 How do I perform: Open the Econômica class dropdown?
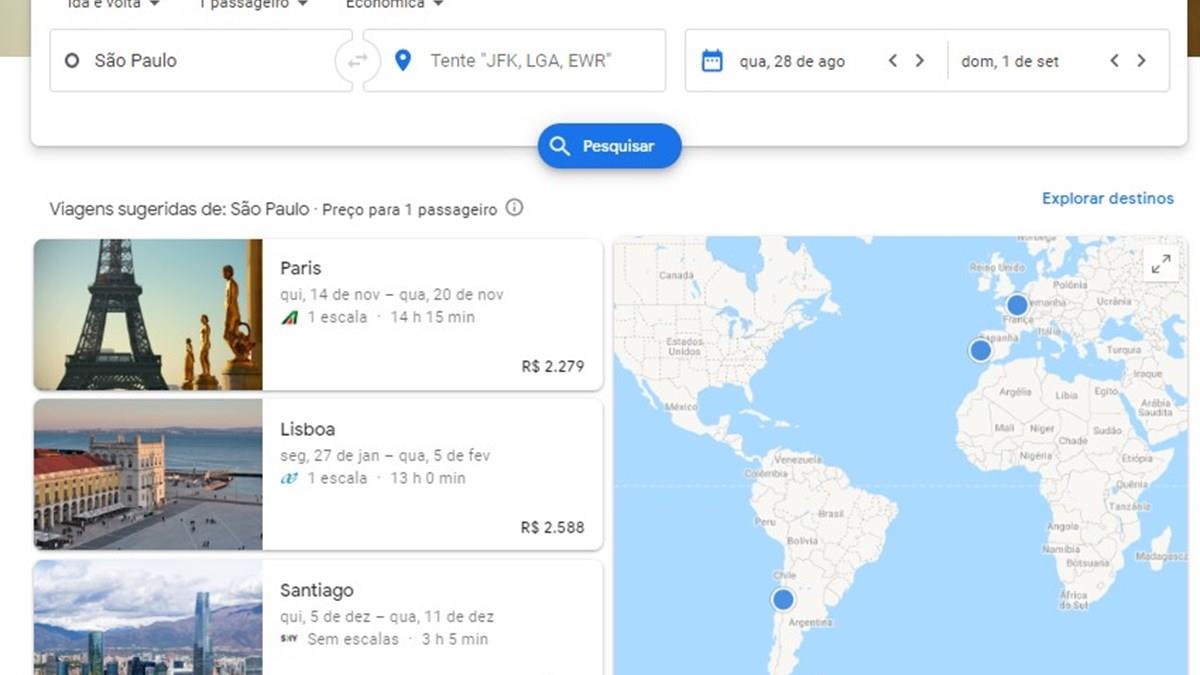pos(394,5)
